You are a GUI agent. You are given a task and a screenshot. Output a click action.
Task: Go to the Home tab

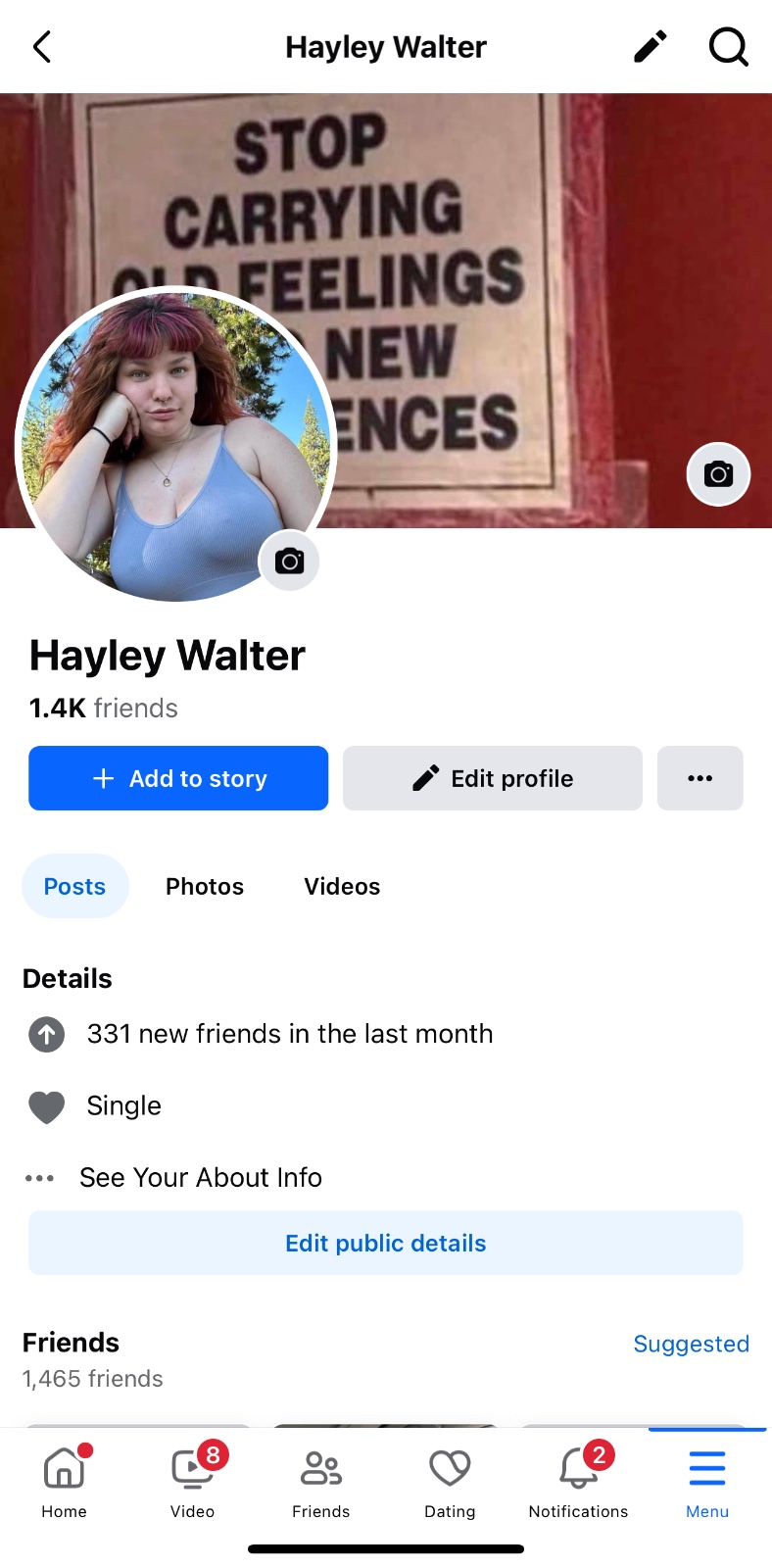[64, 1482]
